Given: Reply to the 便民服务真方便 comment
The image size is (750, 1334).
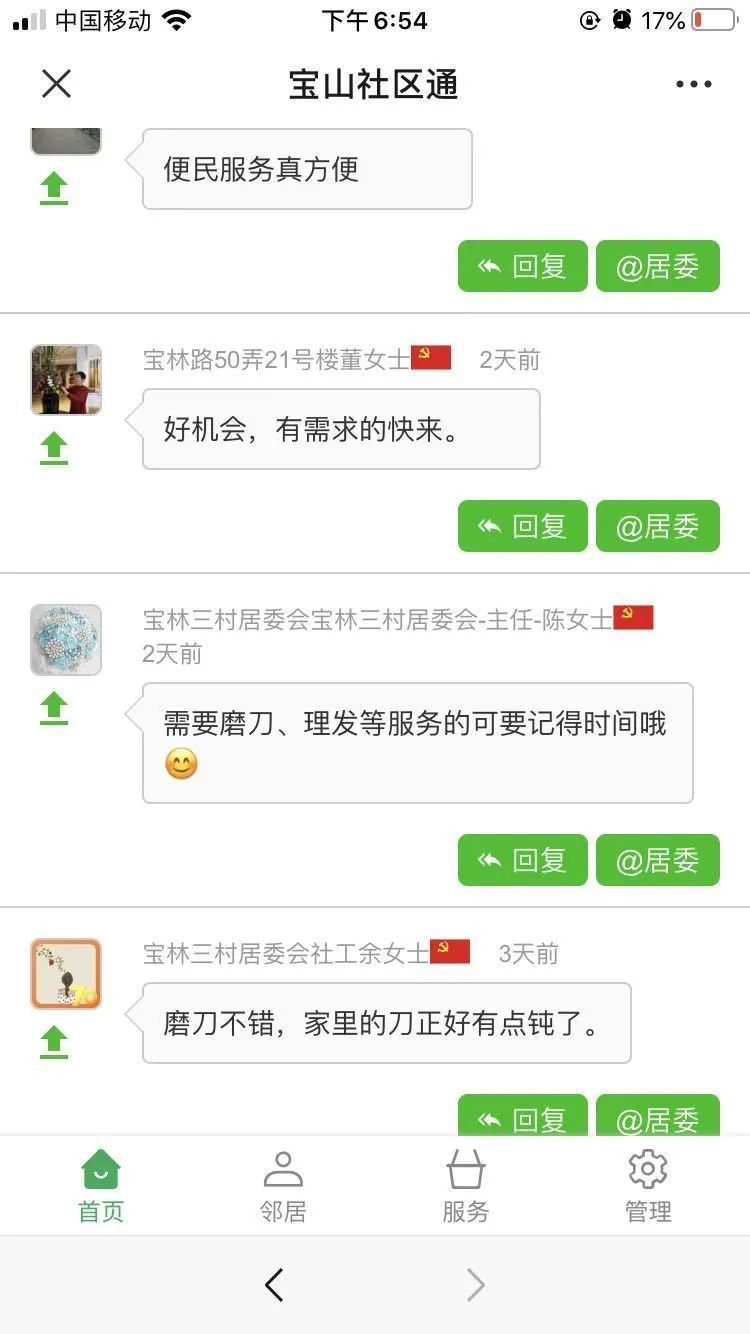Looking at the screenshot, I should [522, 266].
